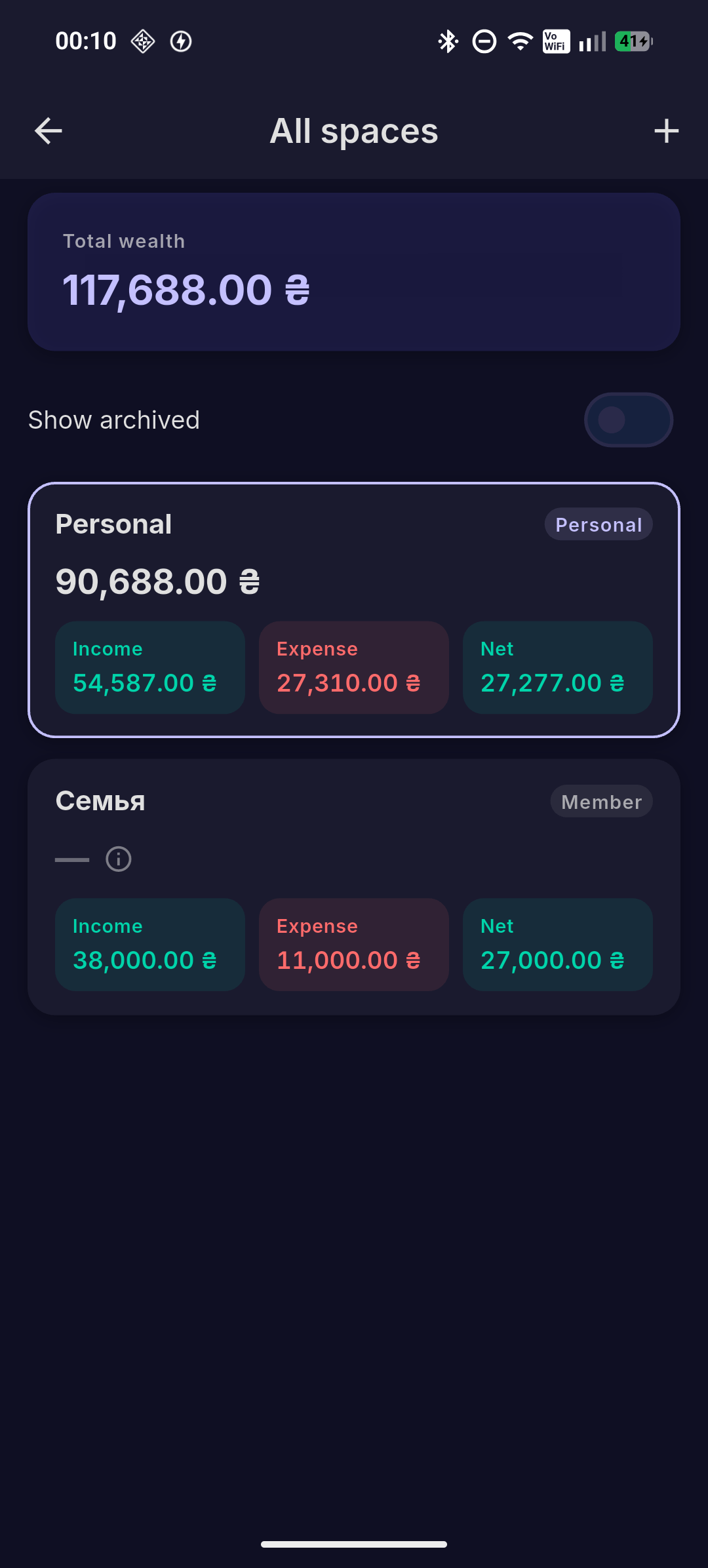
Task: Open the Семья space card
Action: pos(354,887)
